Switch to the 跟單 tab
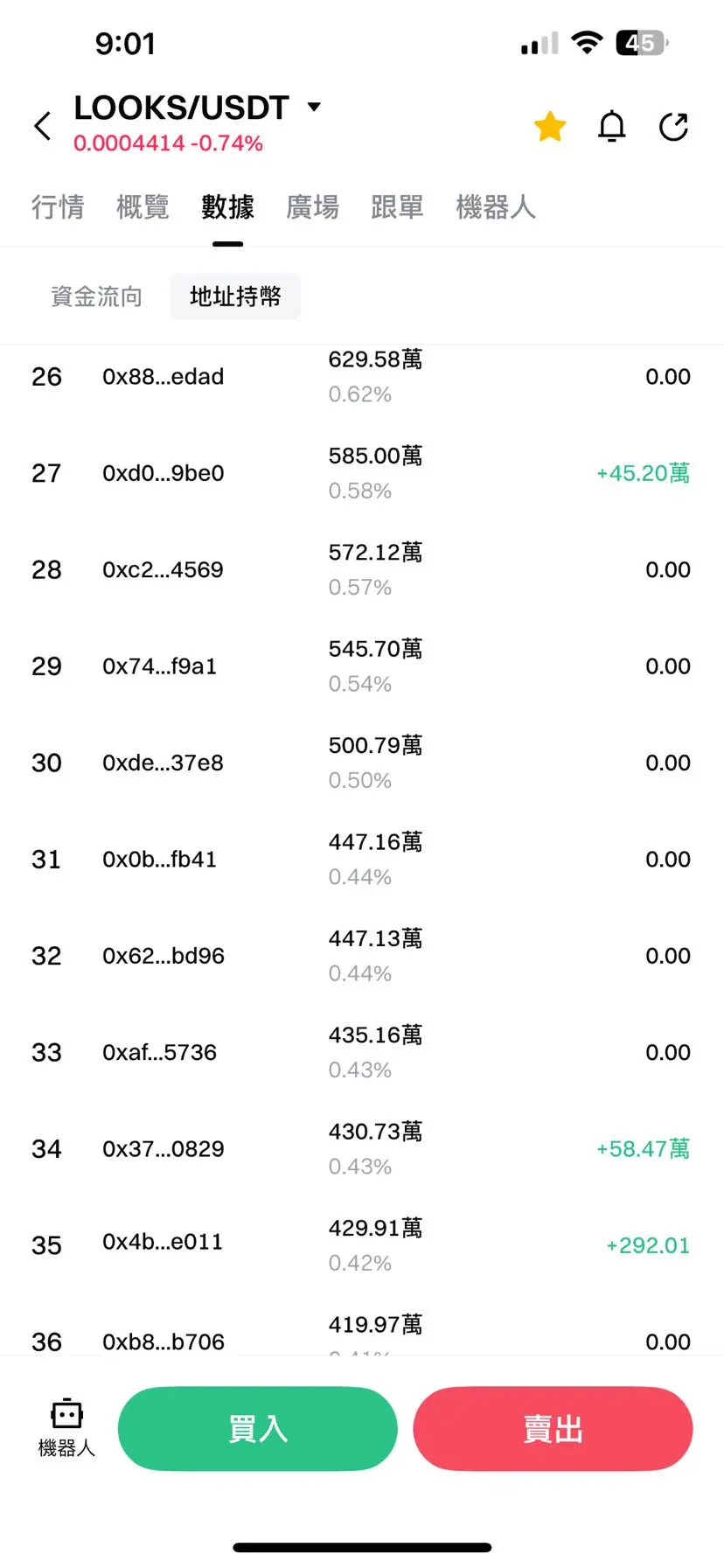This screenshot has height=1568, width=724. click(x=397, y=207)
